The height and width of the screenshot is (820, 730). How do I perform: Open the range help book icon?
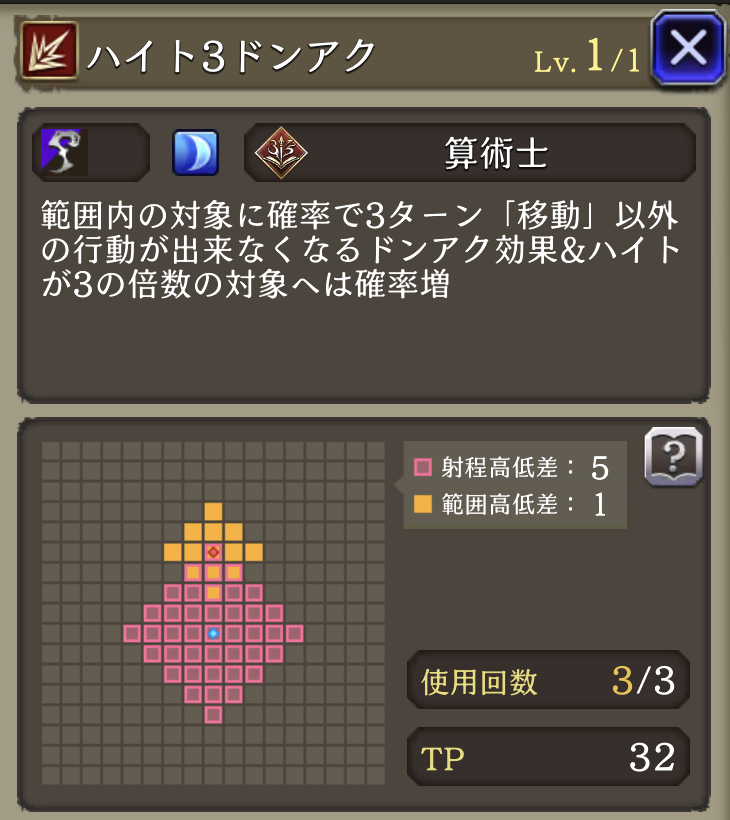click(x=674, y=458)
